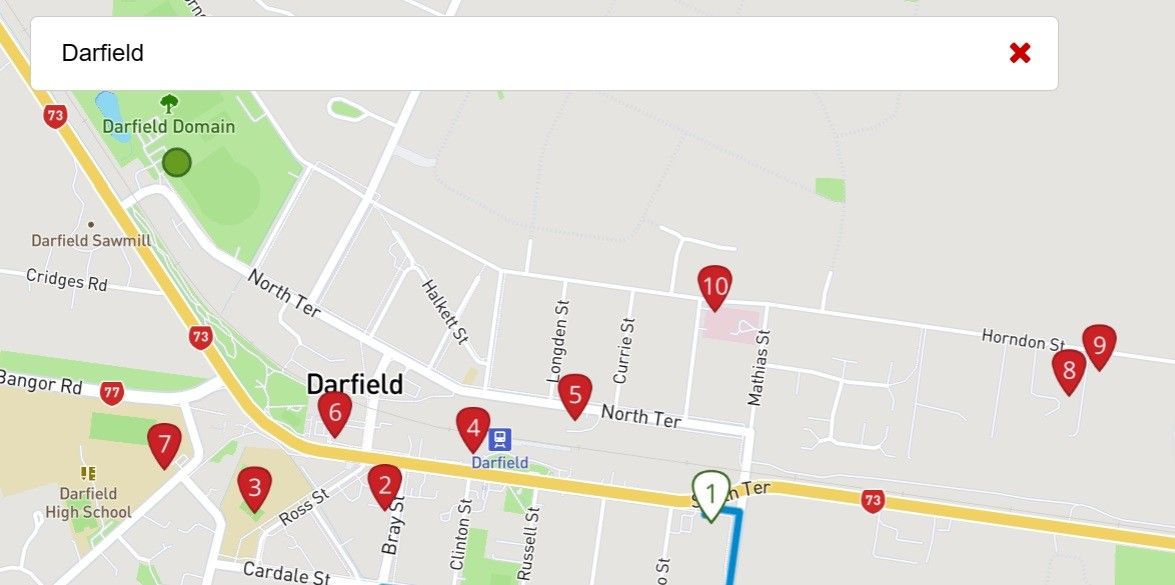The width and height of the screenshot is (1175, 585).
Task: Clear the Darfield search with red X
Action: click(1020, 53)
